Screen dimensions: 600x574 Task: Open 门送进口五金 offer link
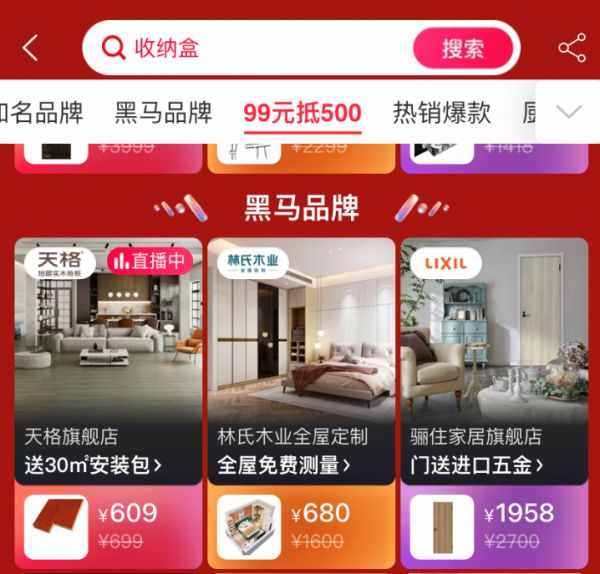(x=476, y=465)
